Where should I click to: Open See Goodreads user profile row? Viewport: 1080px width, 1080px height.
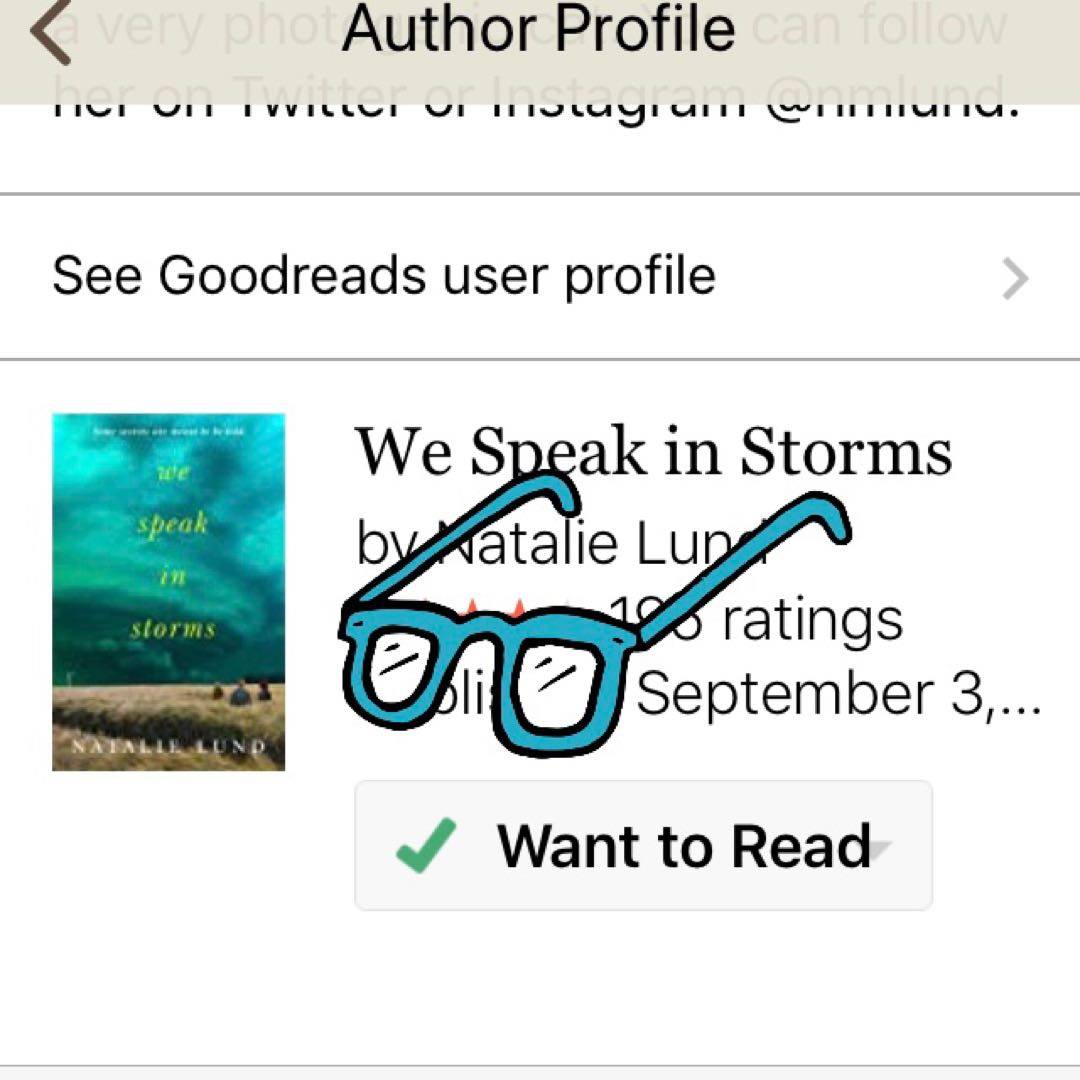540,277
